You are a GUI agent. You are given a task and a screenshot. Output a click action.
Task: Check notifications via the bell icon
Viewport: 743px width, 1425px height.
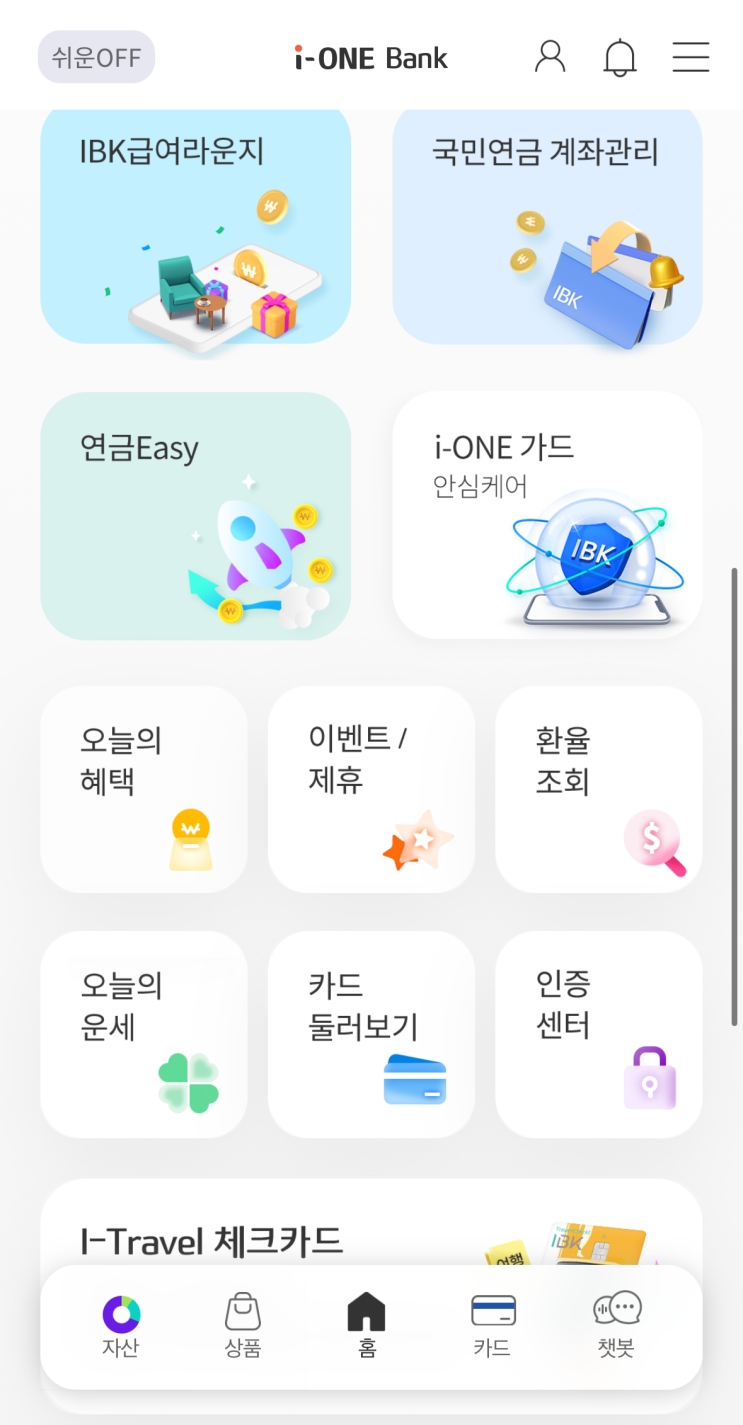tap(620, 57)
